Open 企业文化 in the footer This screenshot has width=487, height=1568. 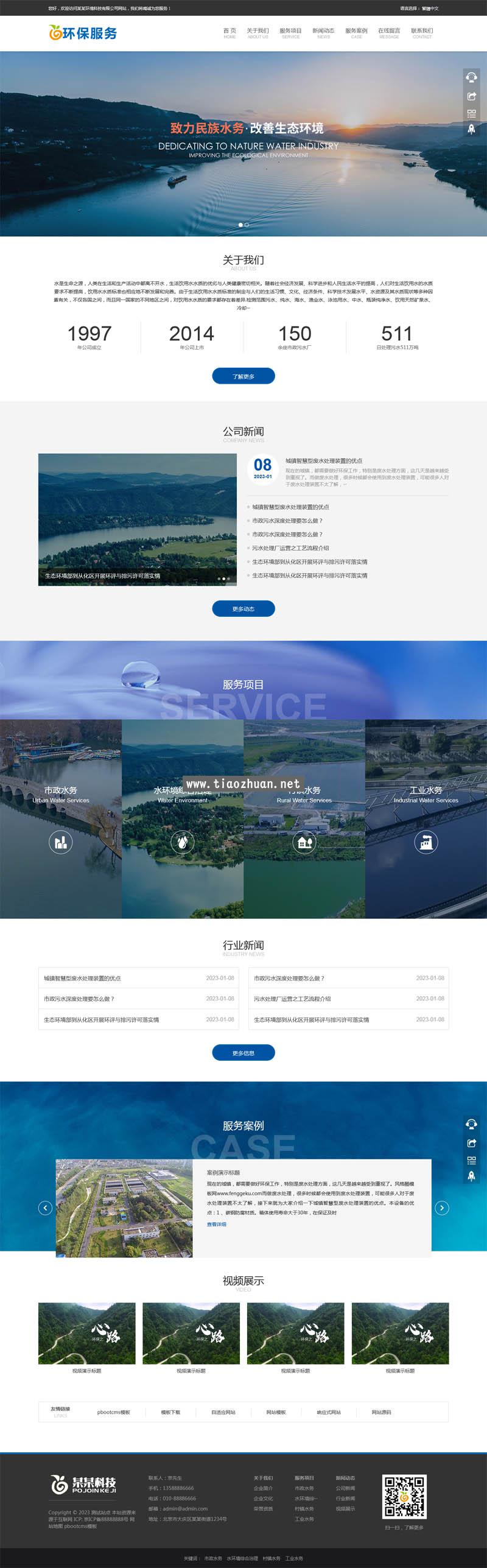(x=264, y=1499)
